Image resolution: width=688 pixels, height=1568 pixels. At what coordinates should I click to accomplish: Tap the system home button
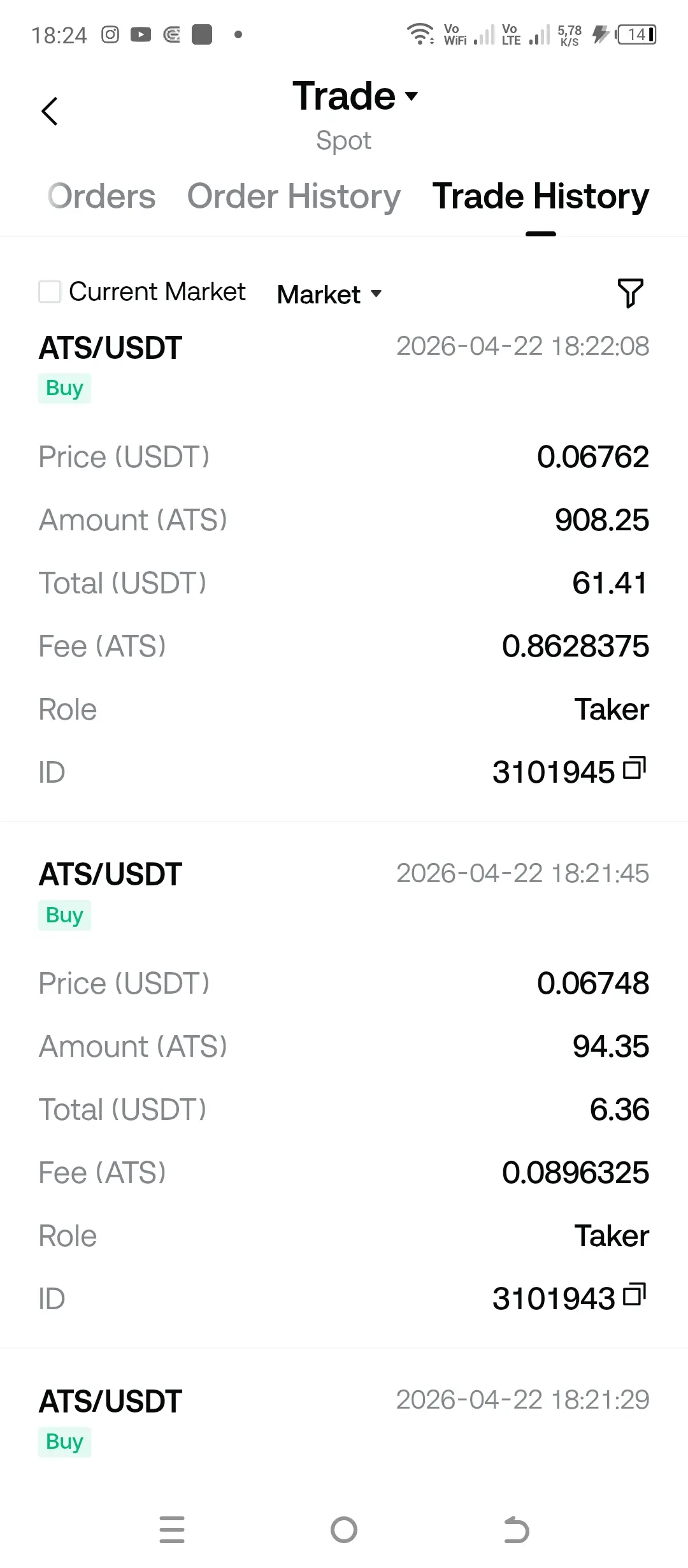tap(344, 1529)
